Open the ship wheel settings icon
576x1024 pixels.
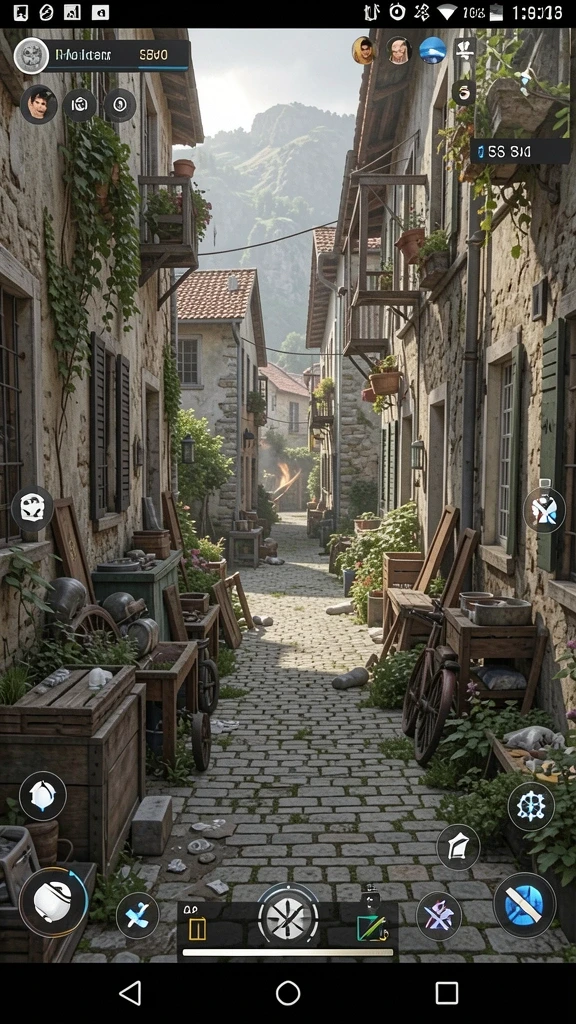pos(531,807)
